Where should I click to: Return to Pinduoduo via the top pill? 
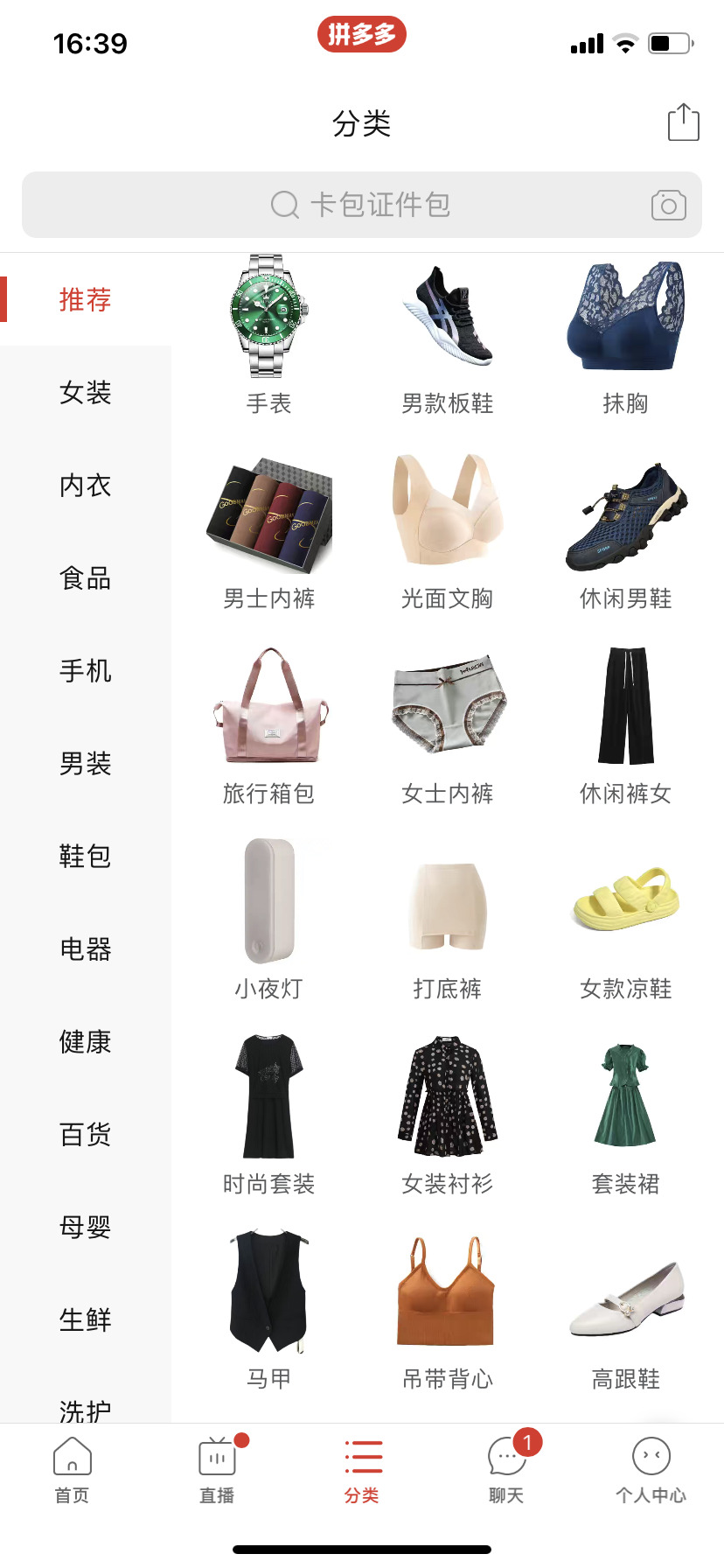[361, 35]
